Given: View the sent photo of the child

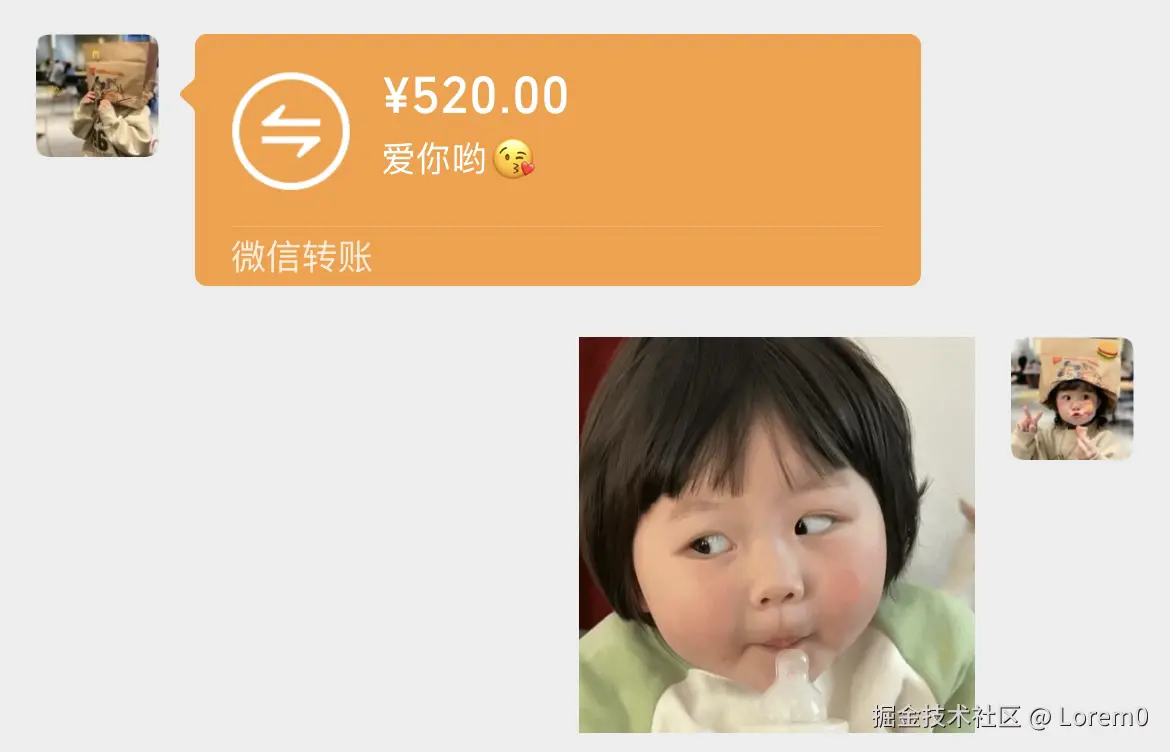Looking at the screenshot, I should (x=776, y=534).
